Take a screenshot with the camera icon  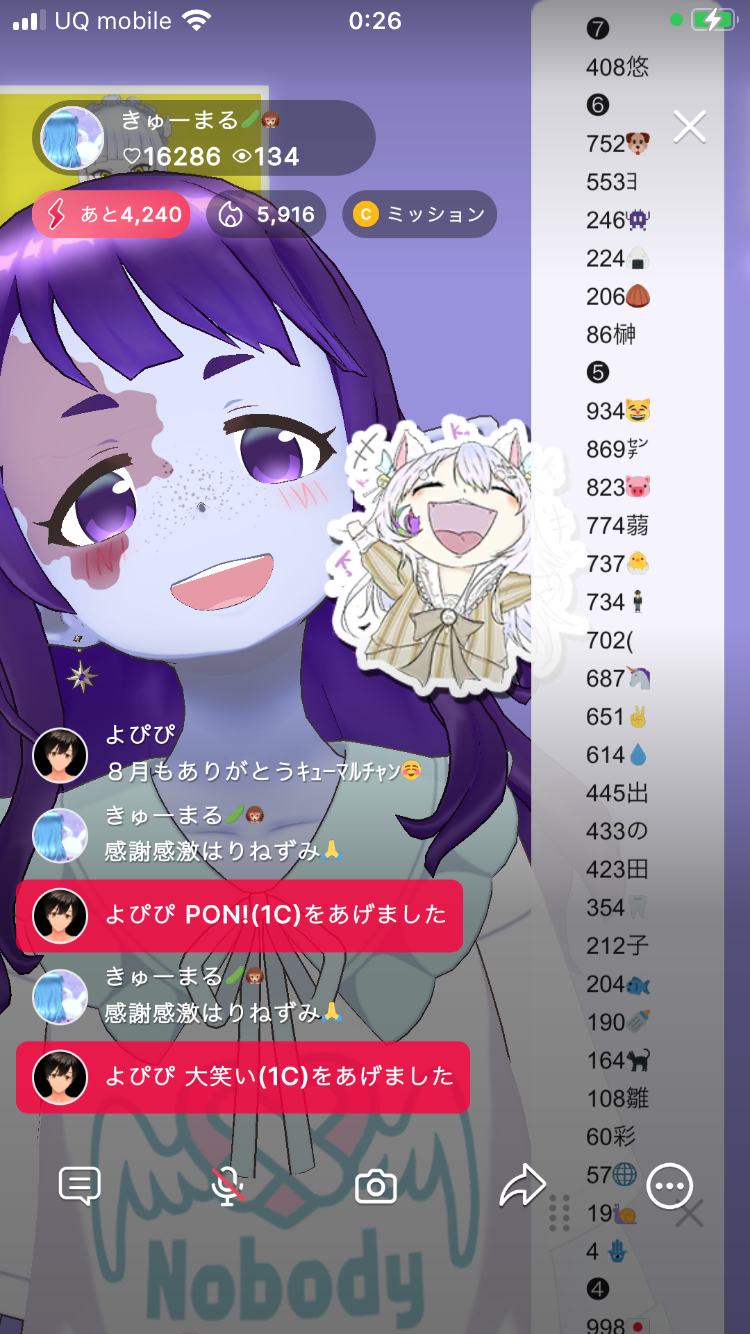376,1186
